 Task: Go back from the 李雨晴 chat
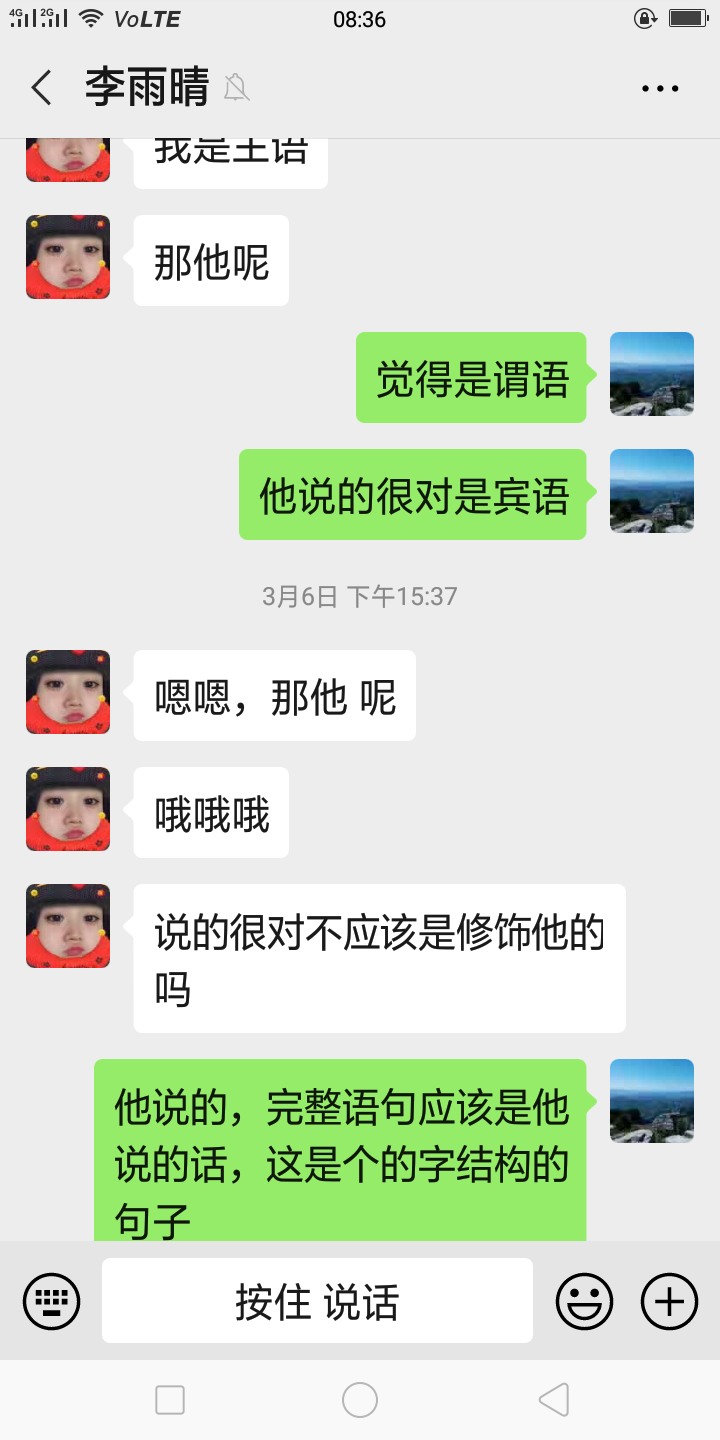(41, 88)
